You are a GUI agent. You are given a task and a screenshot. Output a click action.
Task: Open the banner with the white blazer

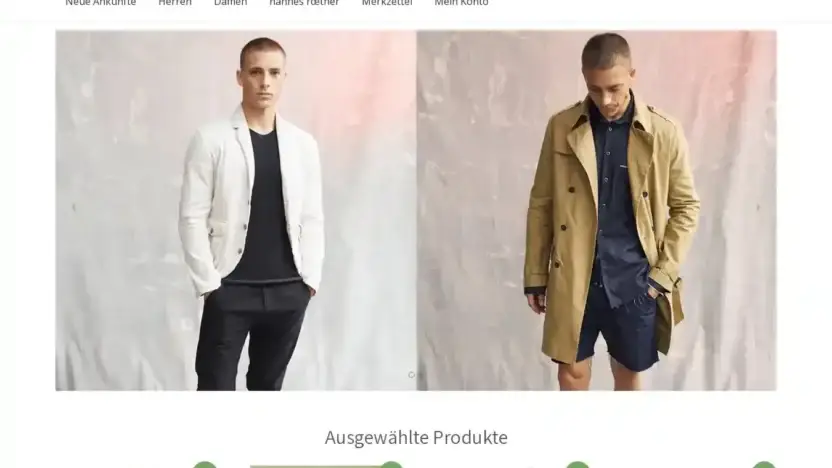236,210
